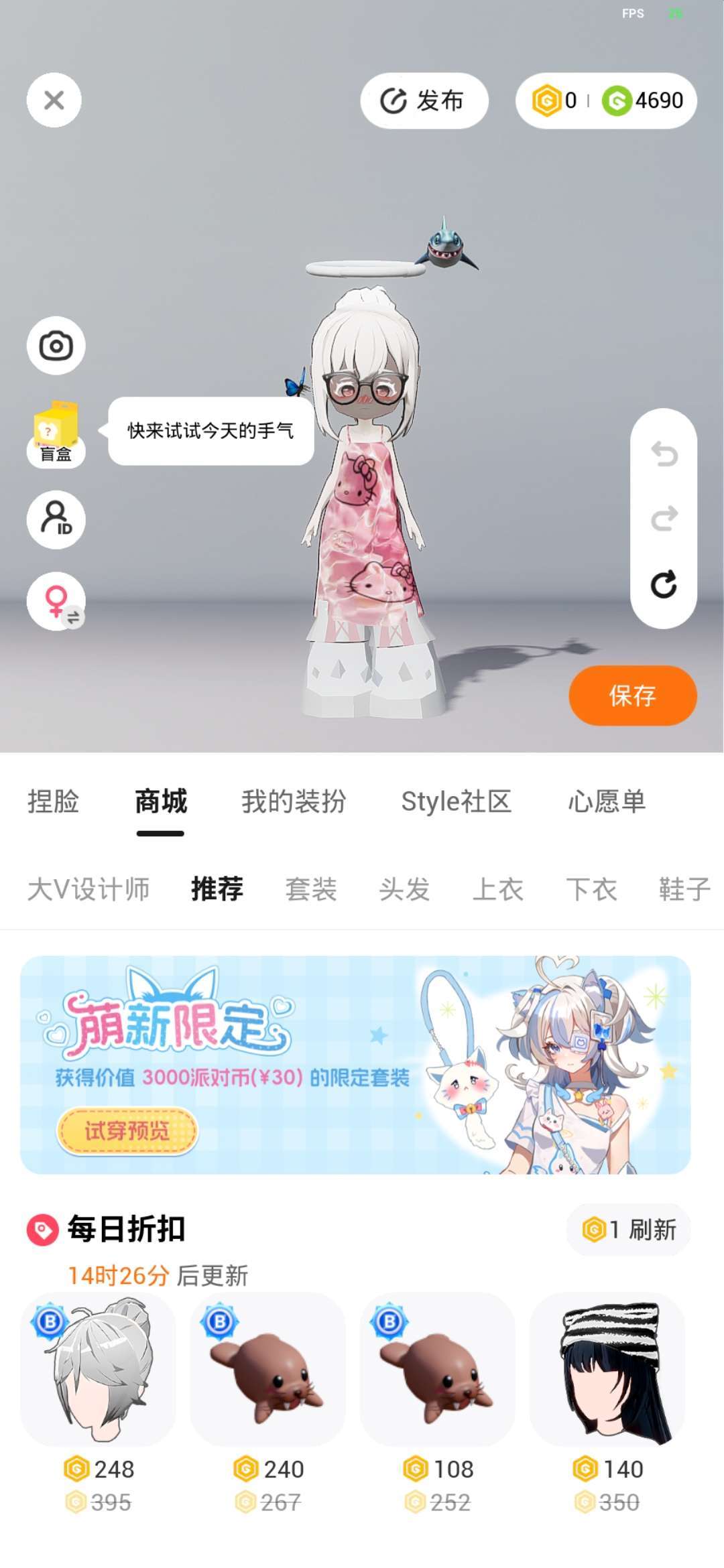Refresh daily discounts with 刷新
Viewport: 724px width, 1568px height.
coord(629,1229)
